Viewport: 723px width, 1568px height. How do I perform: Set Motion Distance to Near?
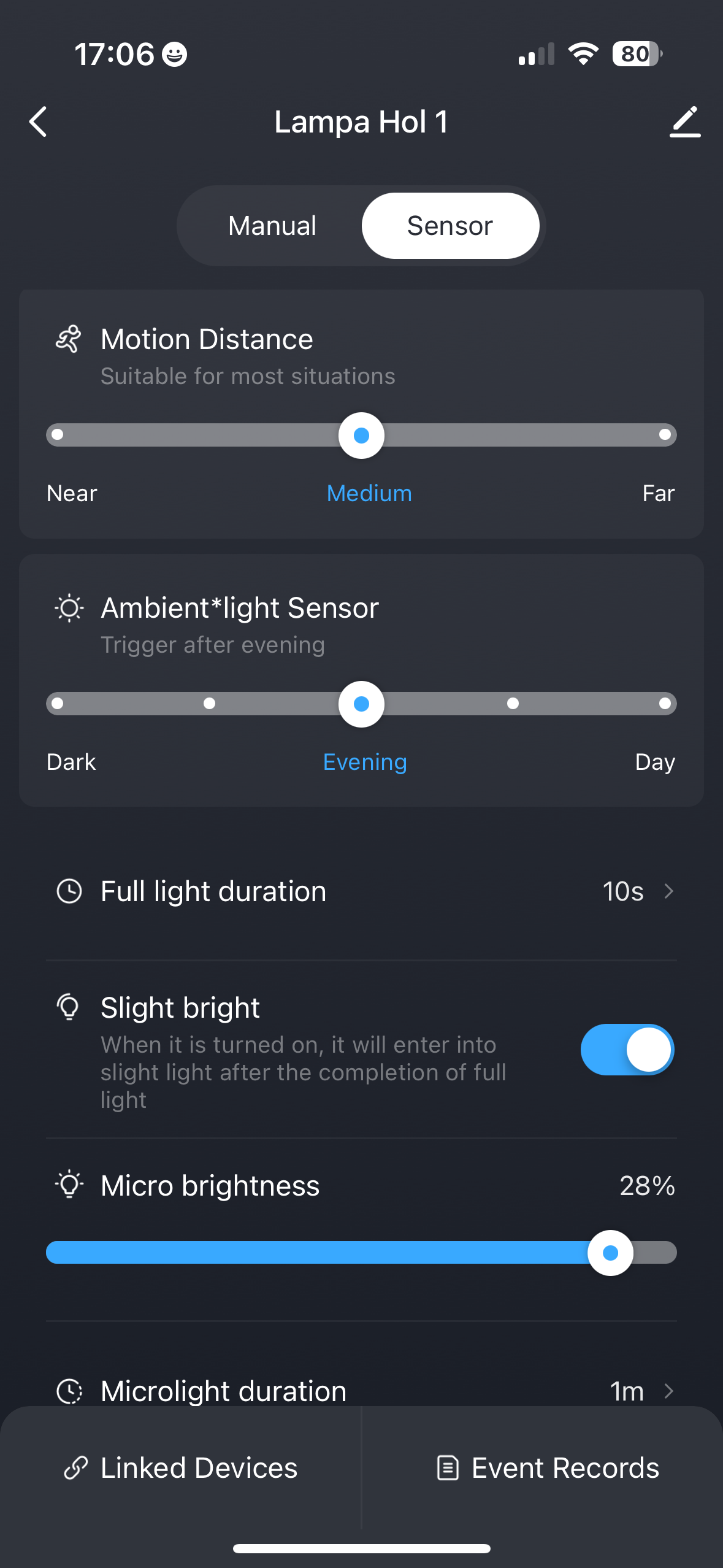[x=58, y=435]
